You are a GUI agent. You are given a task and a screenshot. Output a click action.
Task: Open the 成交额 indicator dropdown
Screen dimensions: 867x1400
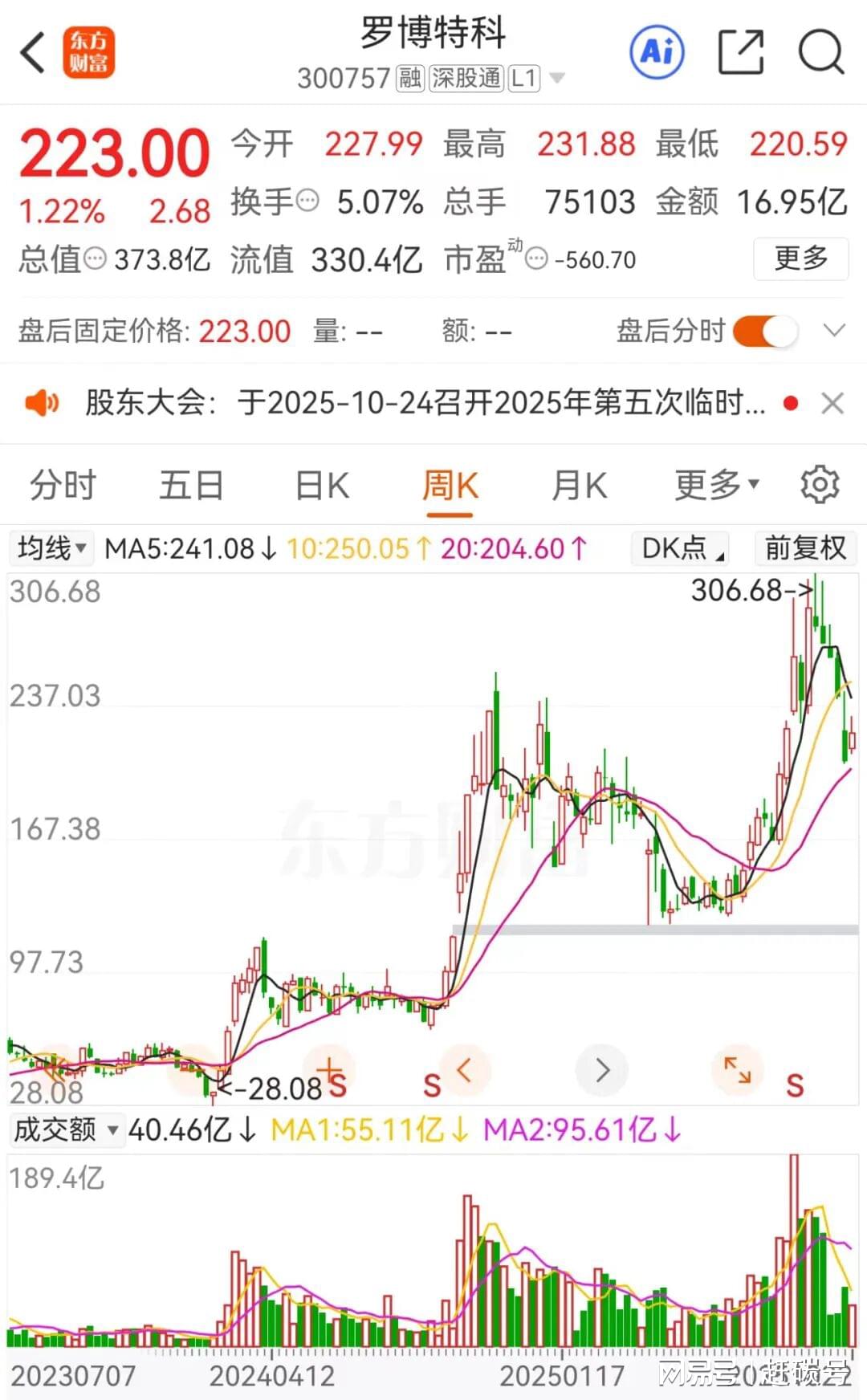click(x=66, y=1130)
